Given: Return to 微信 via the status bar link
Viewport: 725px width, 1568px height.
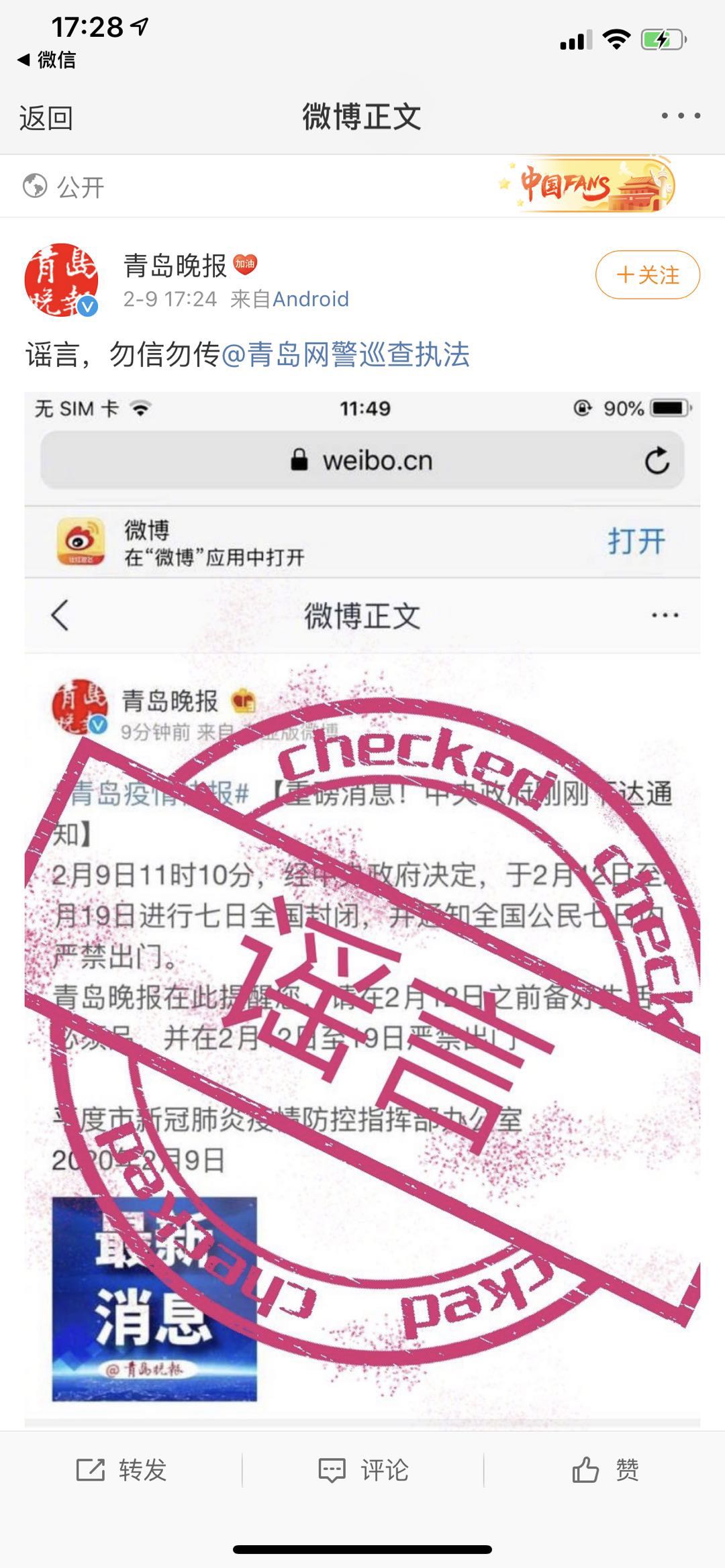Looking at the screenshot, I should click(47, 60).
